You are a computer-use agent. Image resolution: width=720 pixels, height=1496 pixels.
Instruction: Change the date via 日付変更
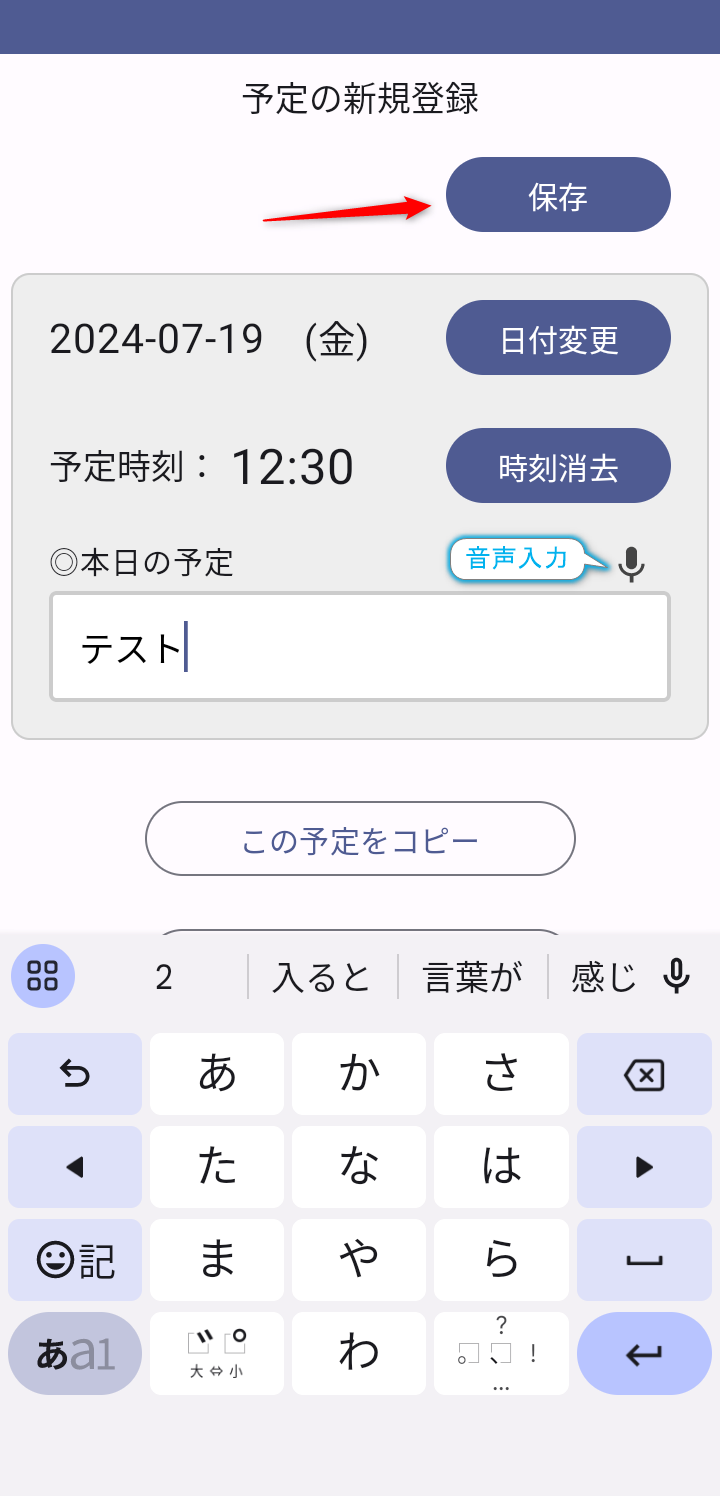pos(558,338)
